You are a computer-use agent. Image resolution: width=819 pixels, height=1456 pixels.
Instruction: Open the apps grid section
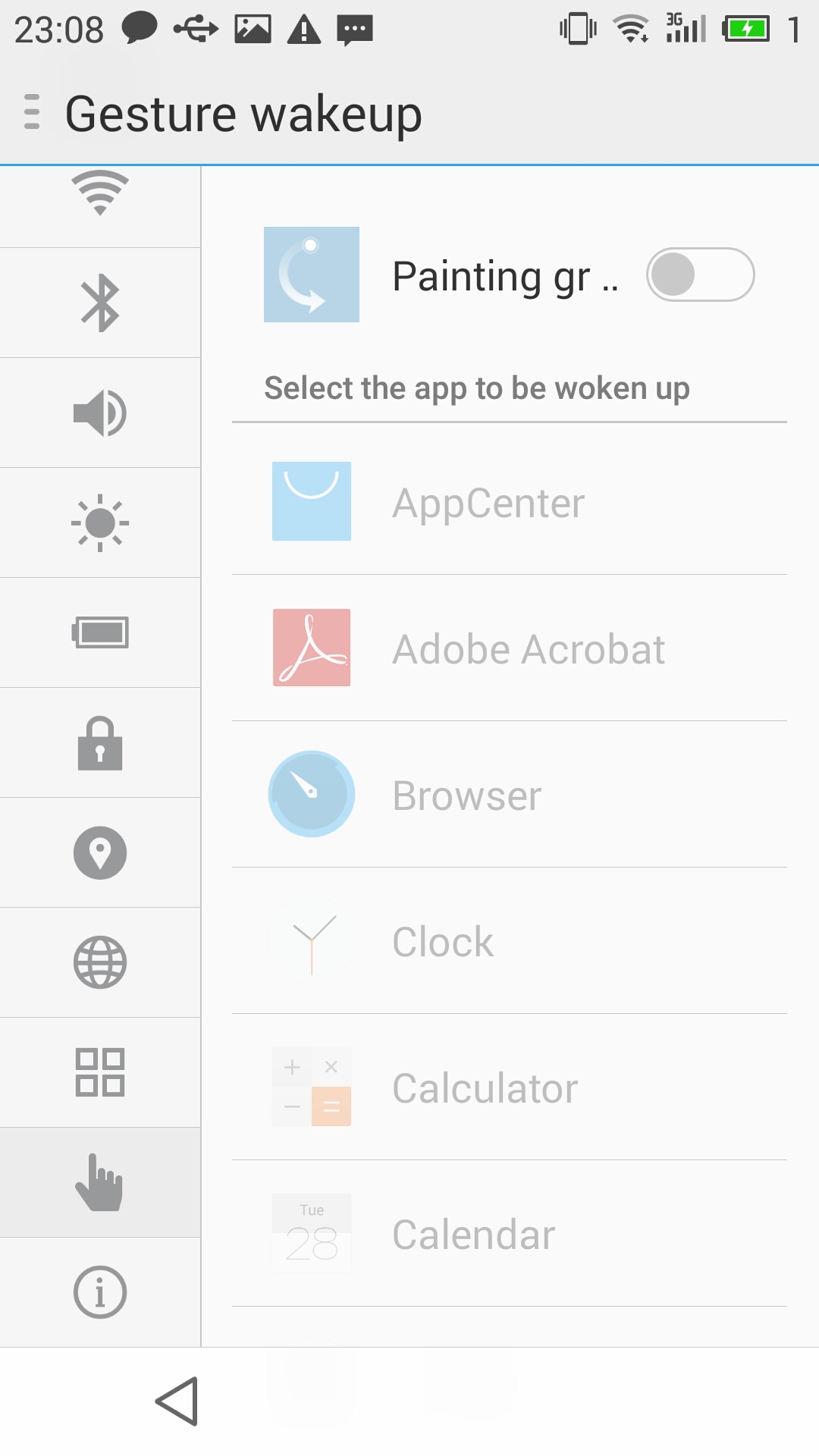click(x=100, y=1072)
